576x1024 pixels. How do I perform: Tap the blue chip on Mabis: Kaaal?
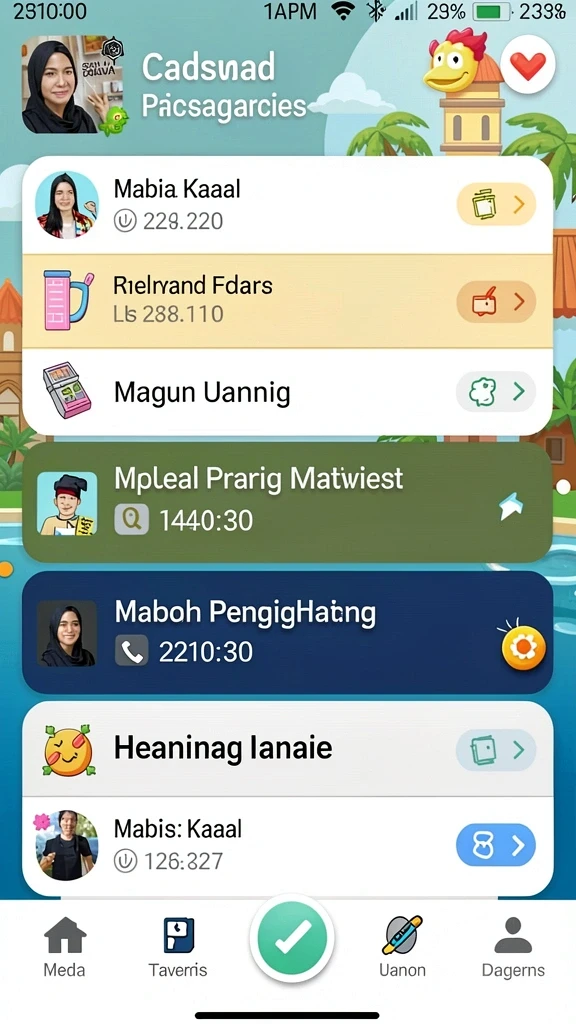[496, 846]
